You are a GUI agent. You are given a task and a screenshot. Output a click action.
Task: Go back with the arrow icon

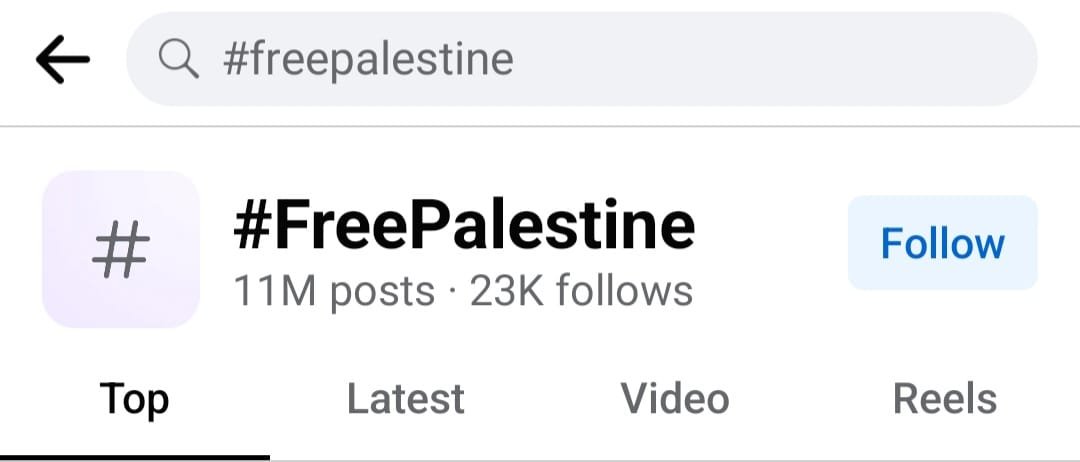63,60
